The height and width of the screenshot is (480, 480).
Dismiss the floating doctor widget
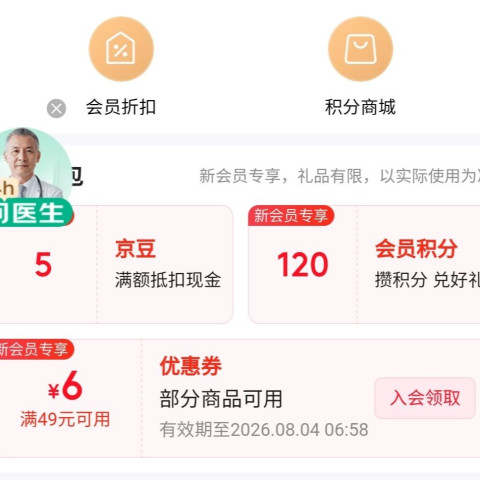click(56, 109)
